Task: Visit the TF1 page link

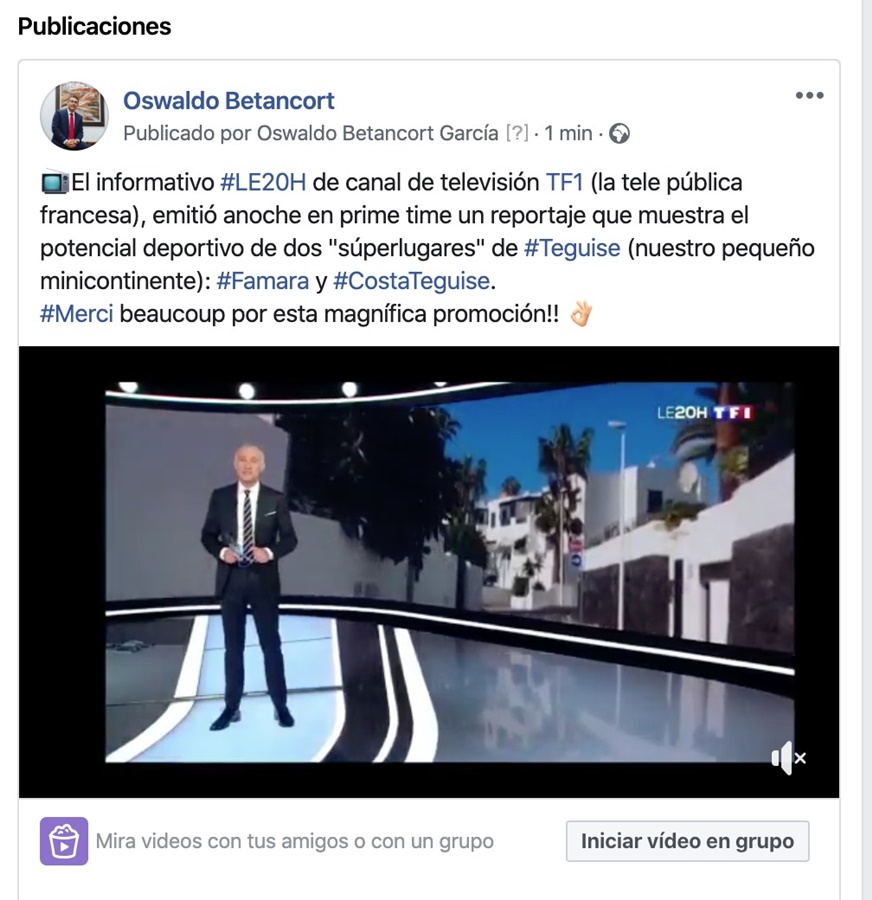Action: tap(564, 183)
